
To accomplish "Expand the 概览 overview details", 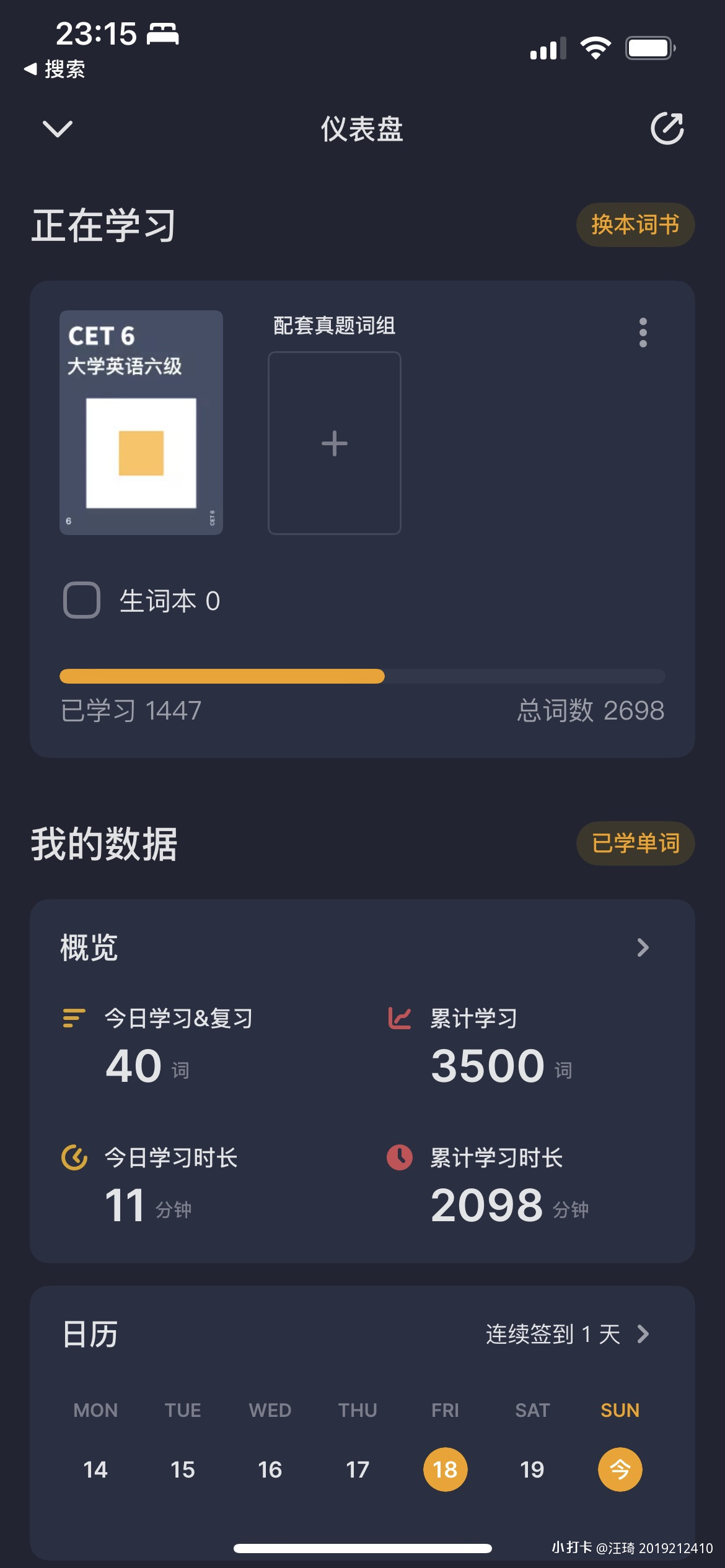I will pos(643,947).
